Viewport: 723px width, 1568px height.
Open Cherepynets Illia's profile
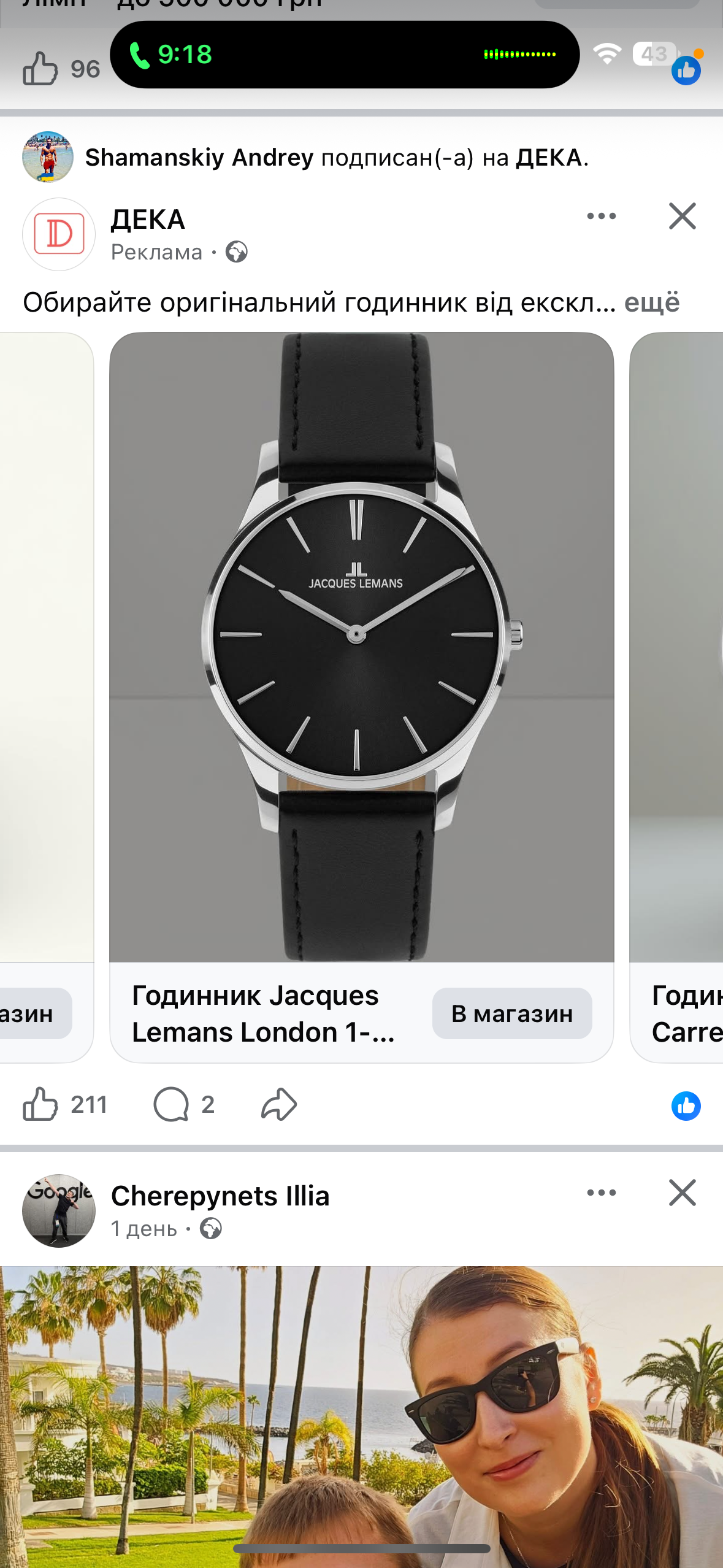pyautogui.click(x=220, y=1196)
